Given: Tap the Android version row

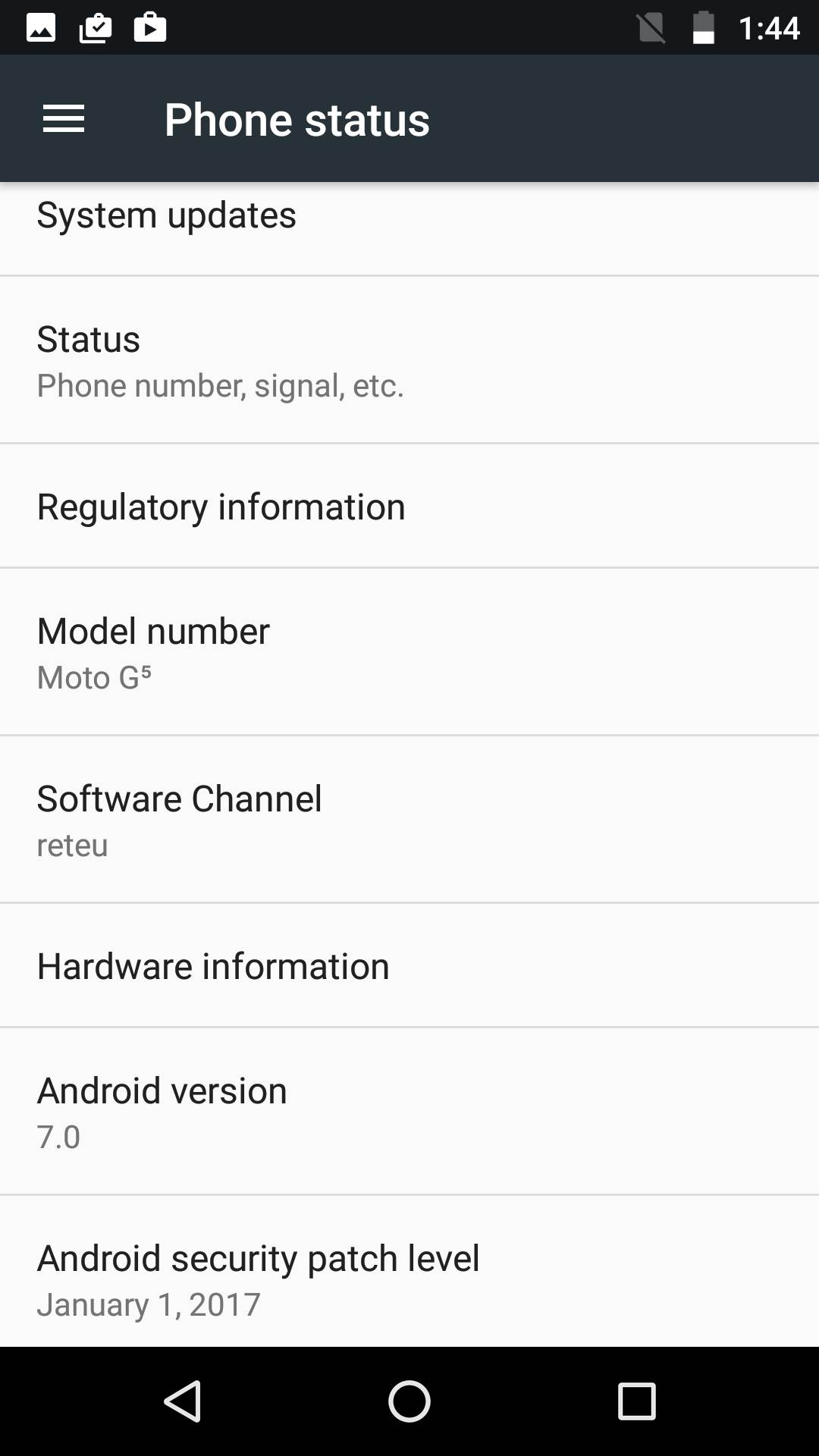Looking at the screenshot, I should [x=409, y=1112].
